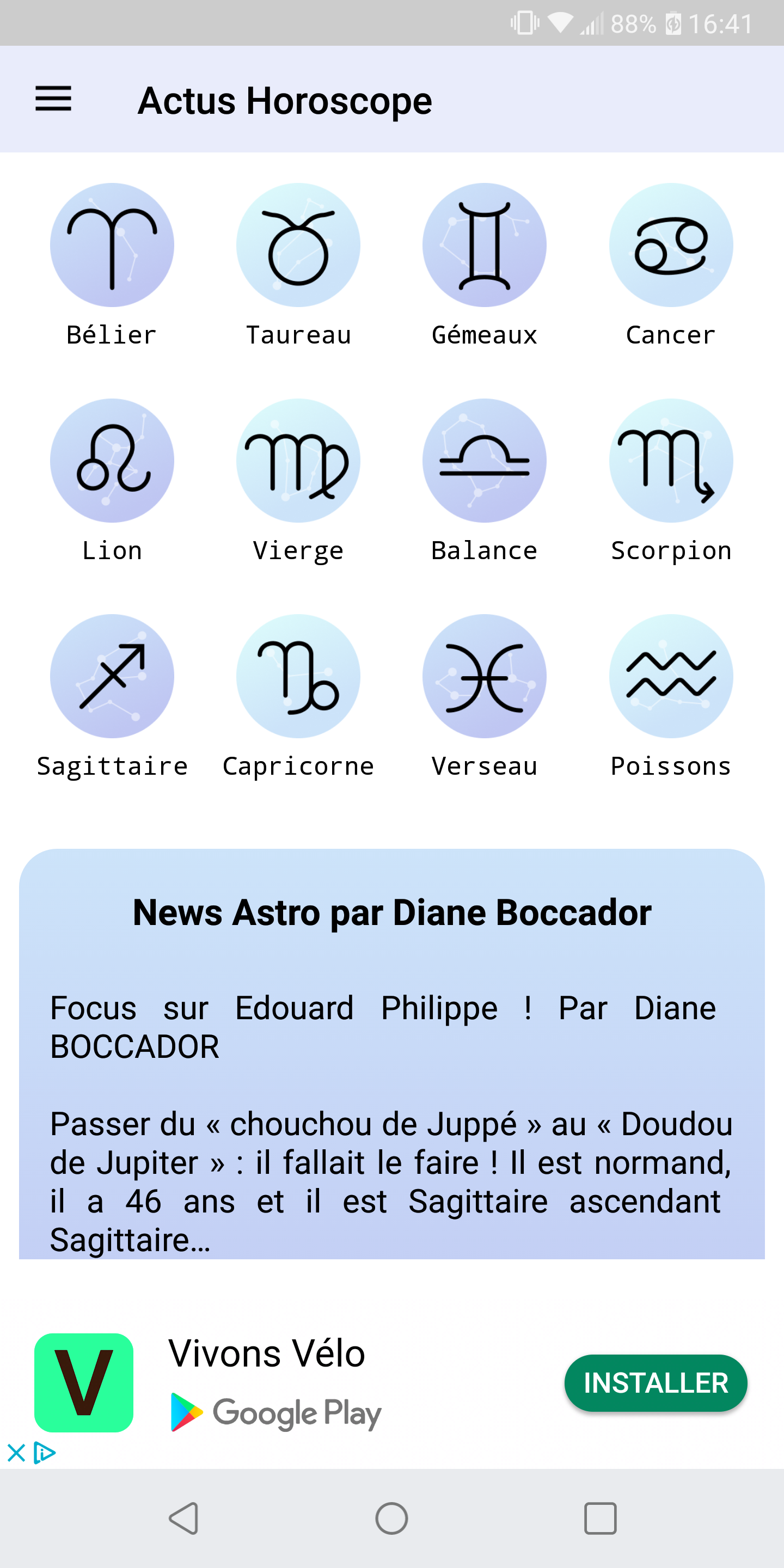The height and width of the screenshot is (1568, 784).
Task: Open the Bélier horoscope
Action: (x=112, y=246)
